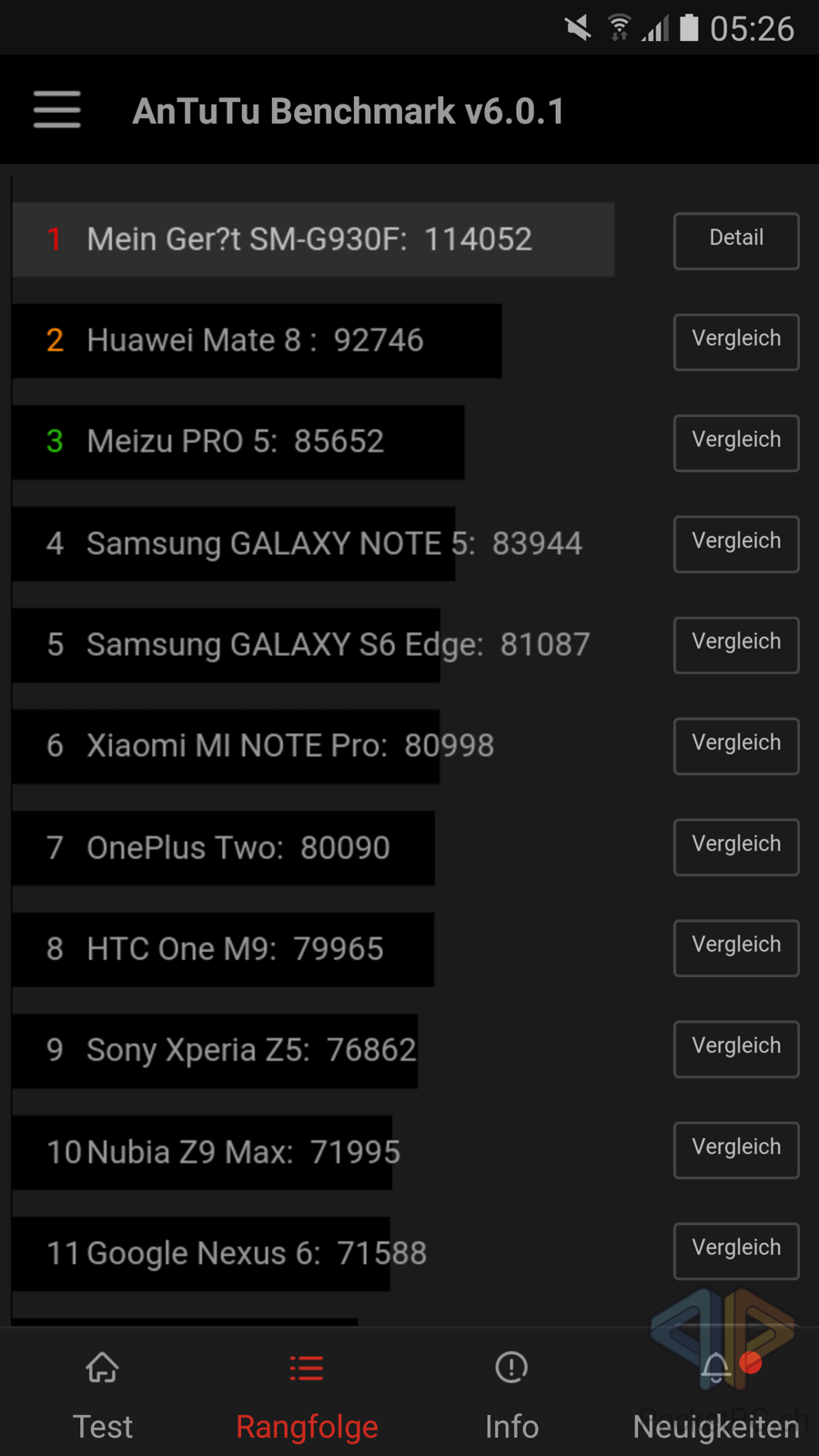
Task: Tap Vergleich next to Huawei Mate 8
Action: click(736, 342)
